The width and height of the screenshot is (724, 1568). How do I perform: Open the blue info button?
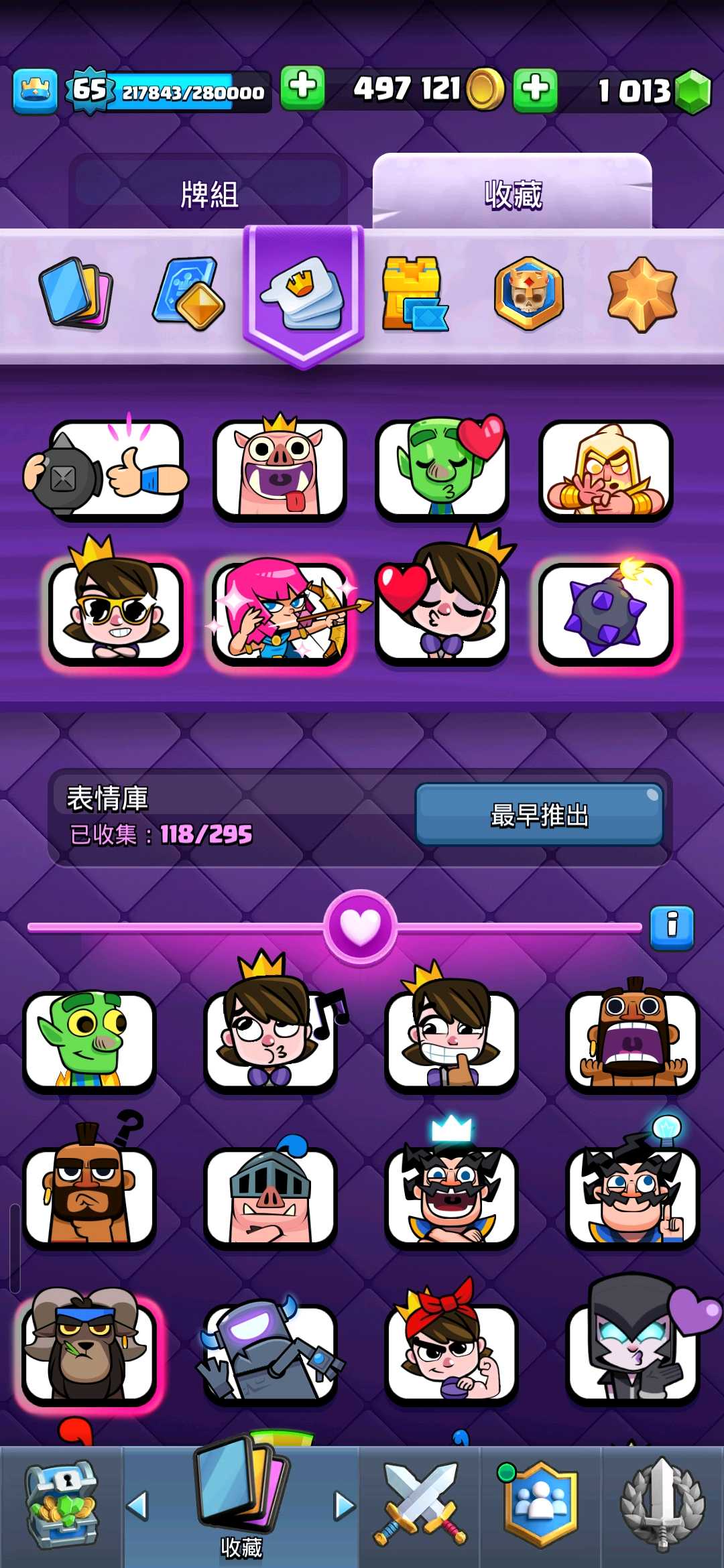click(x=672, y=927)
